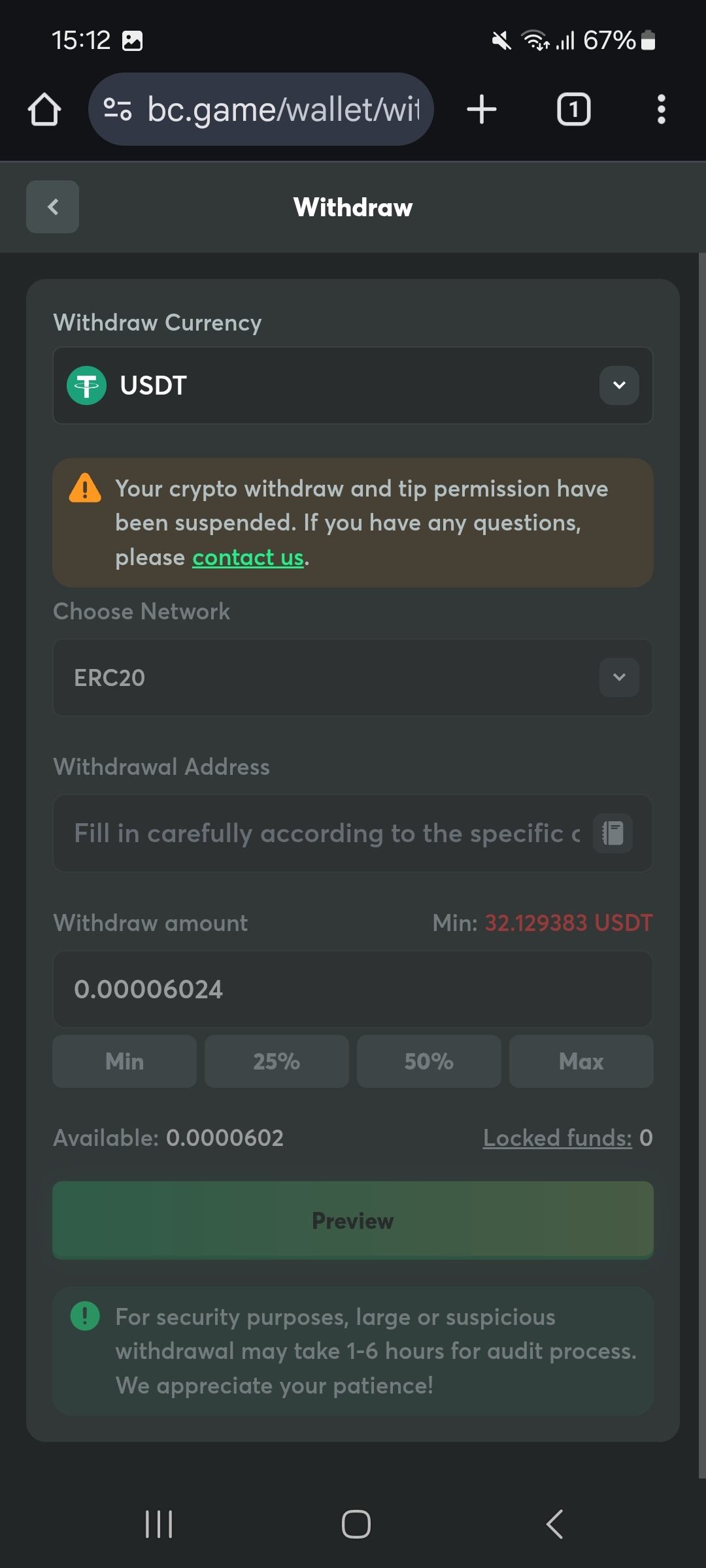
Task: Select the Min amount button
Action: point(124,1062)
